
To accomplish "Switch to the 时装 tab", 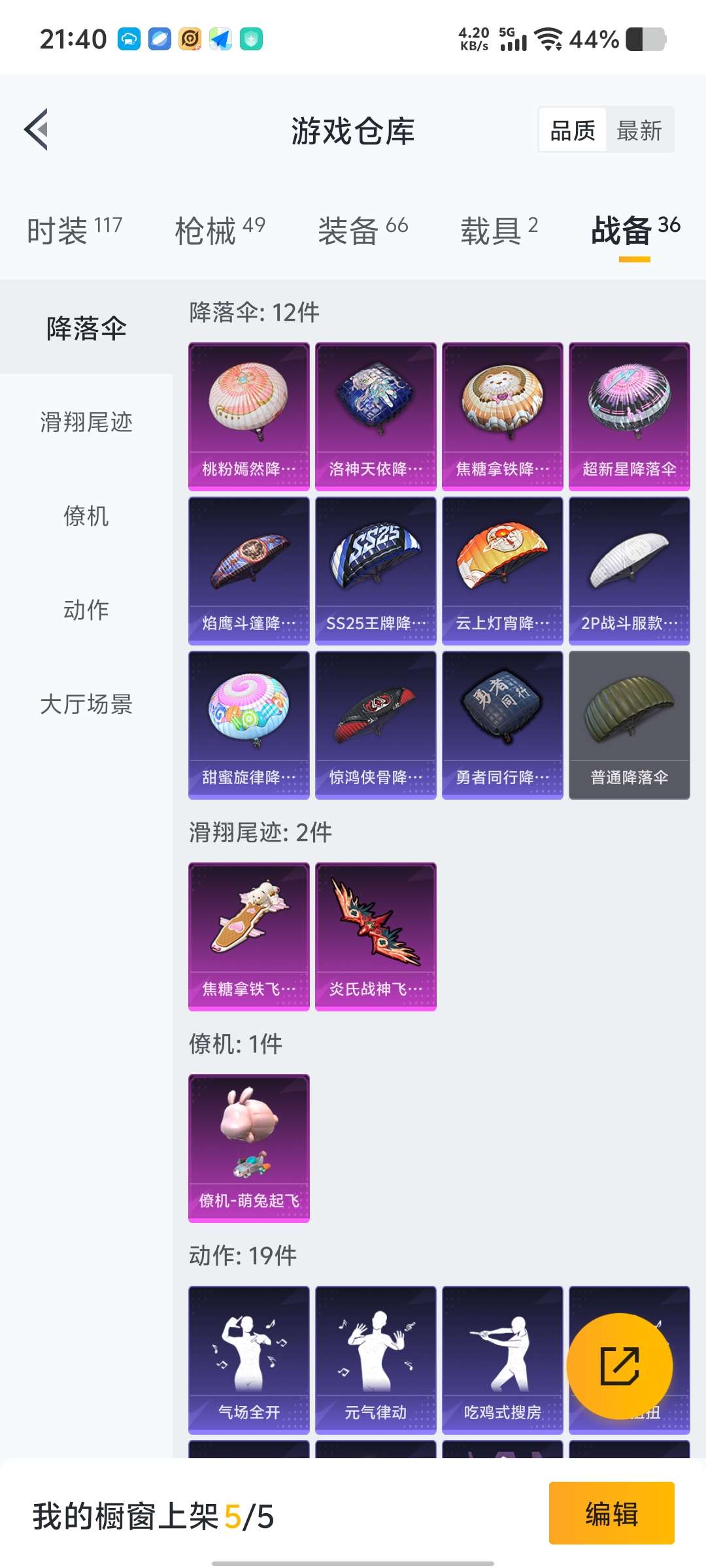I will (x=75, y=231).
